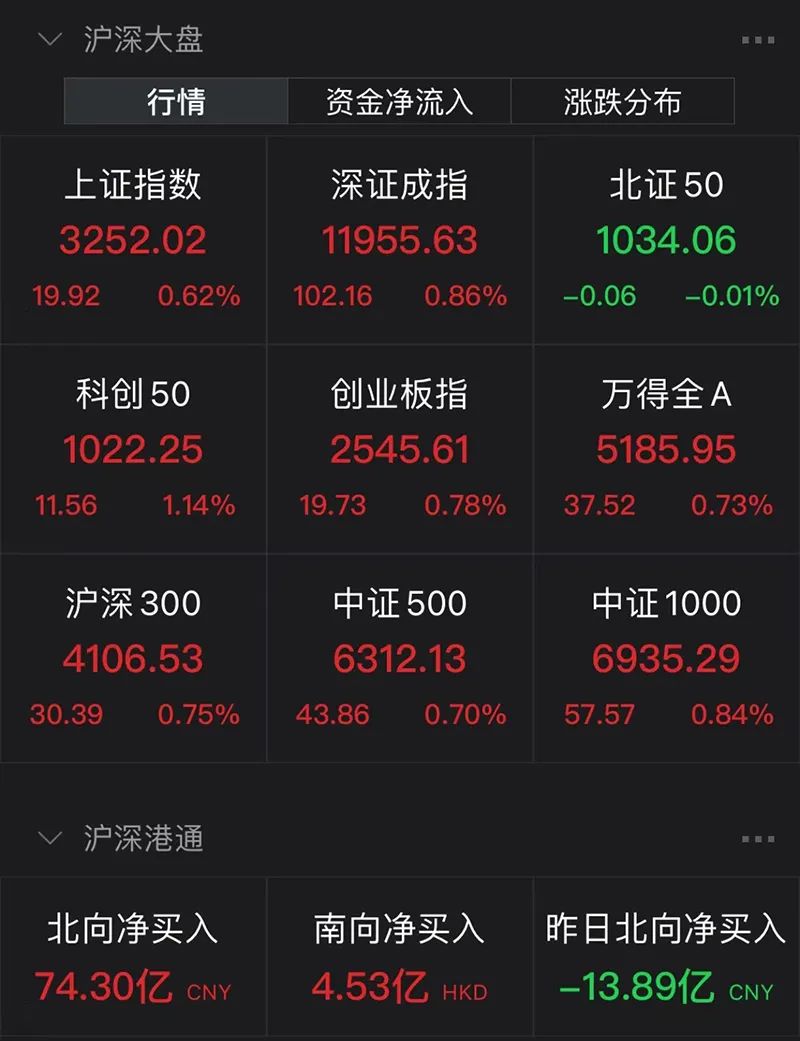The image size is (800, 1041).
Task: Open the 沪深300 index card
Action: point(133,658)
